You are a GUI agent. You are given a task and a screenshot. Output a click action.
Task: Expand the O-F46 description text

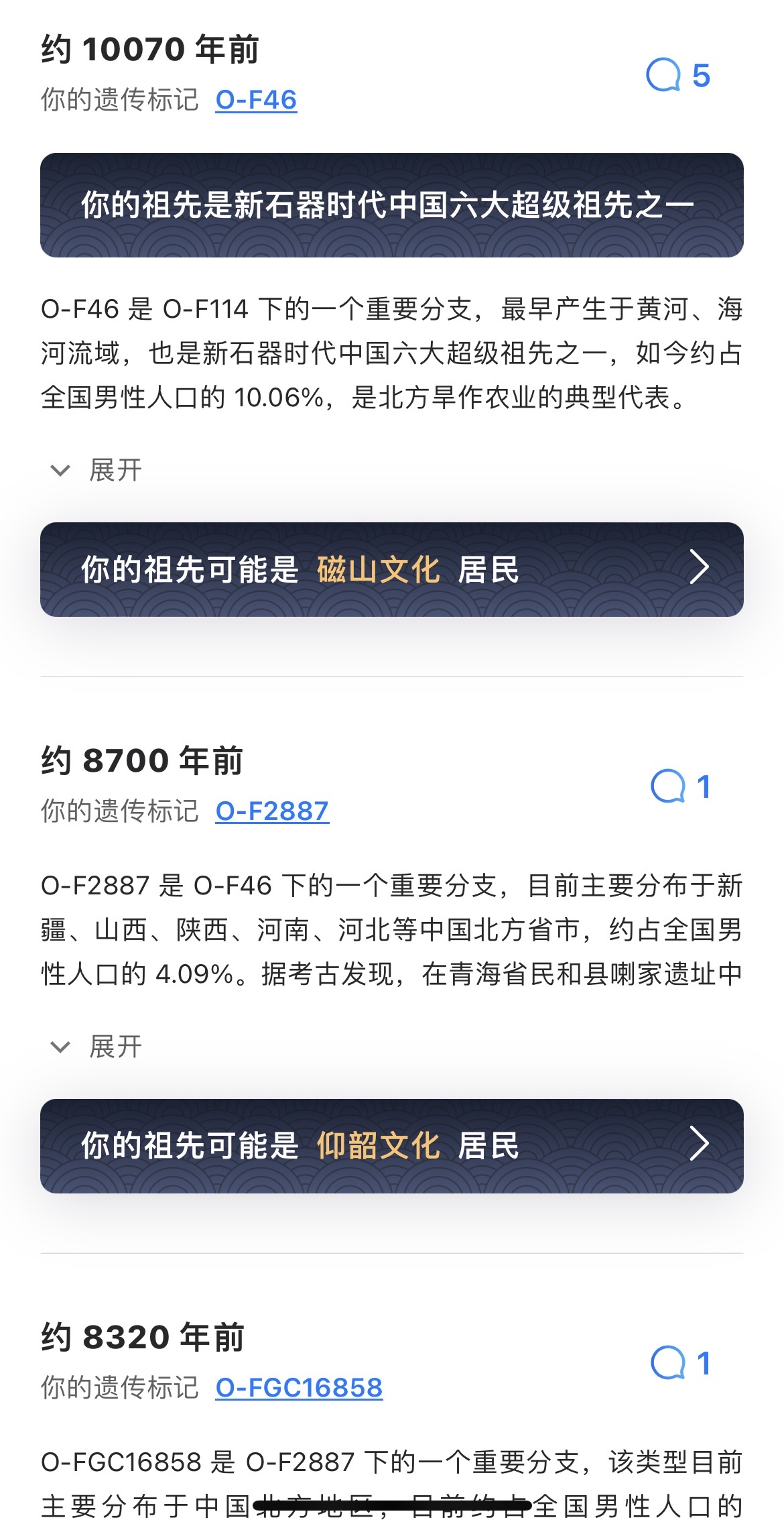(x=97, y=470)
